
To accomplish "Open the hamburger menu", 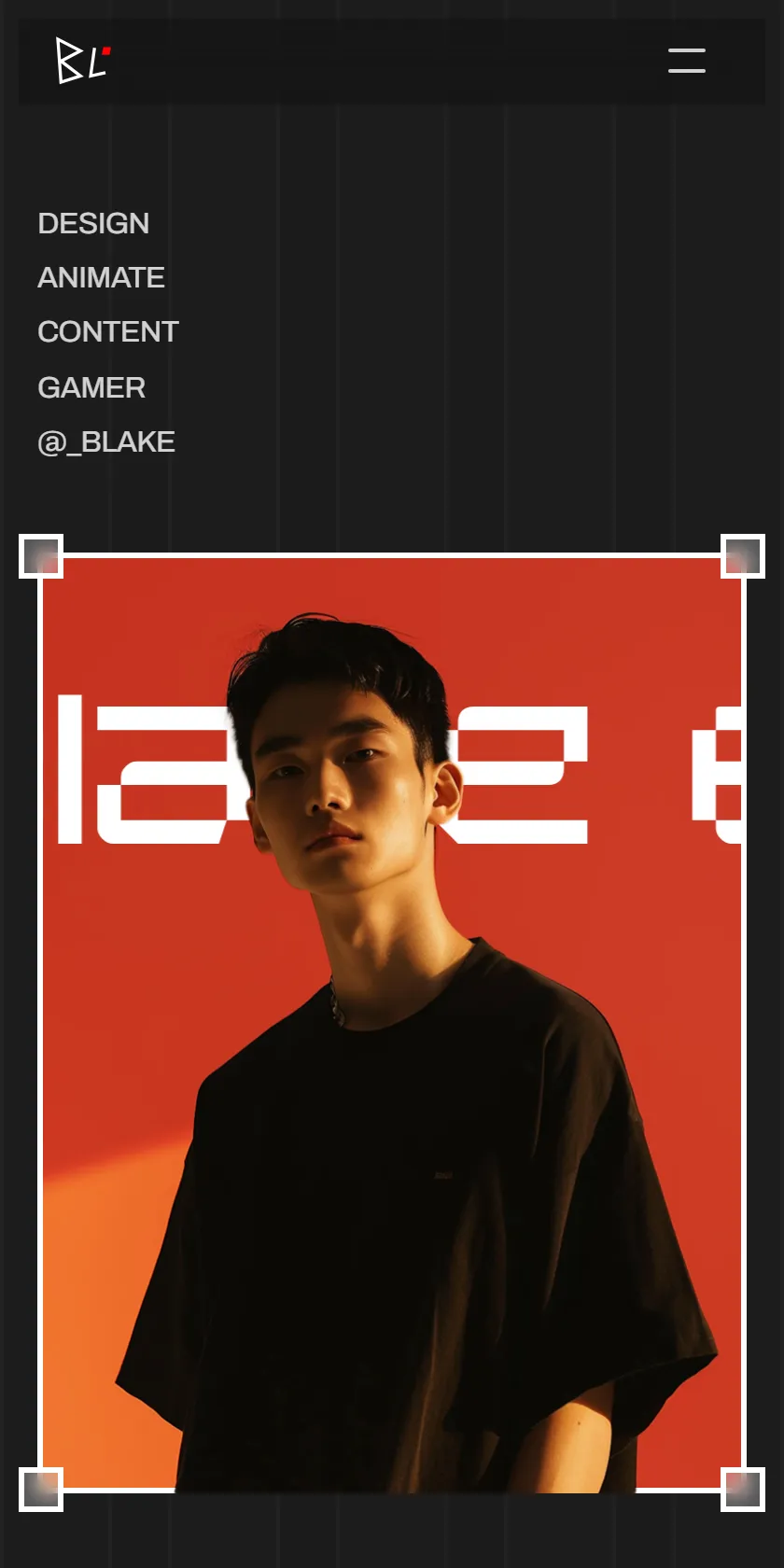I will click(x=687, y=61).
